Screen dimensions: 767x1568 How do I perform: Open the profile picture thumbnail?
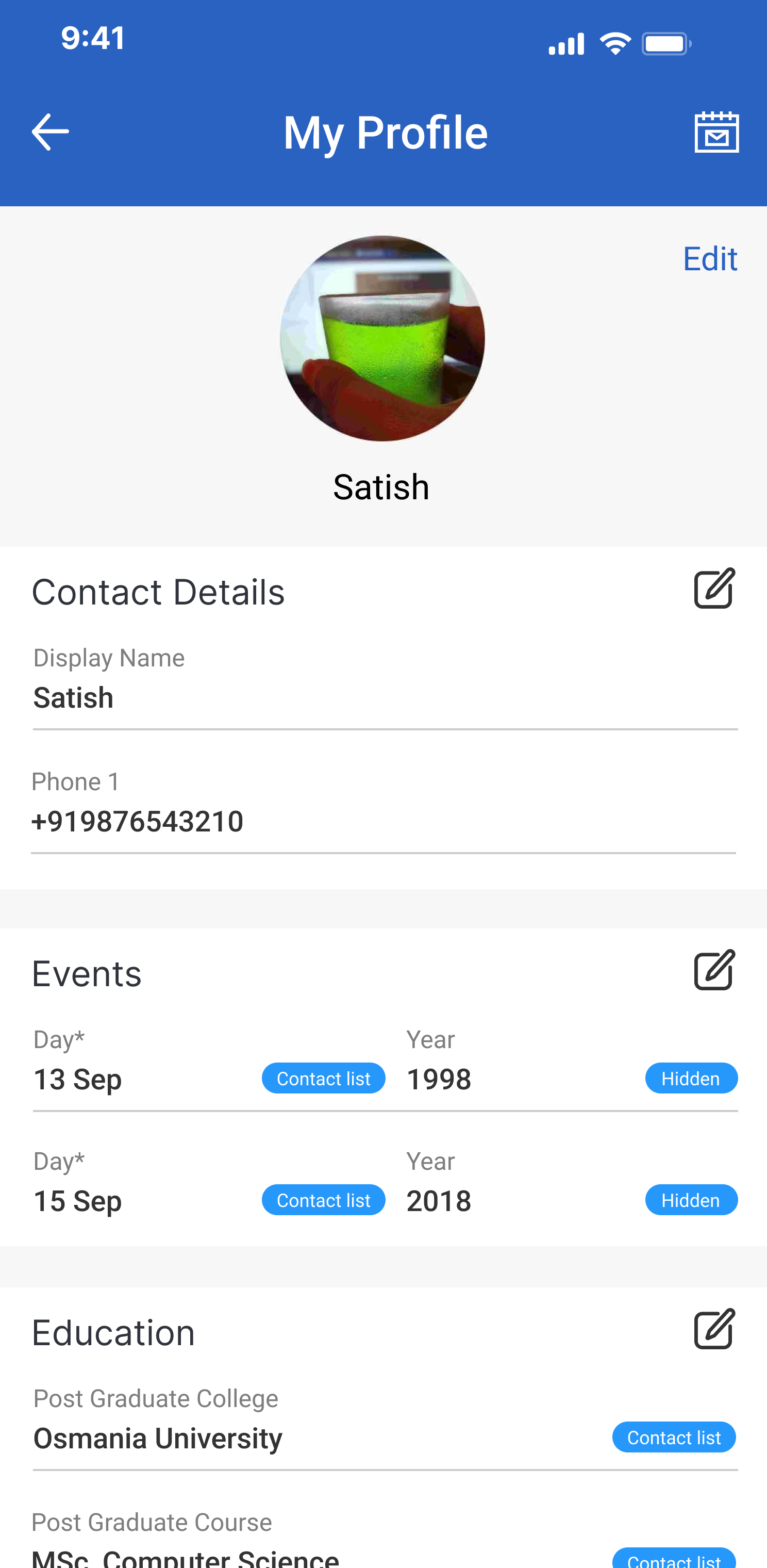pos(382,339)
